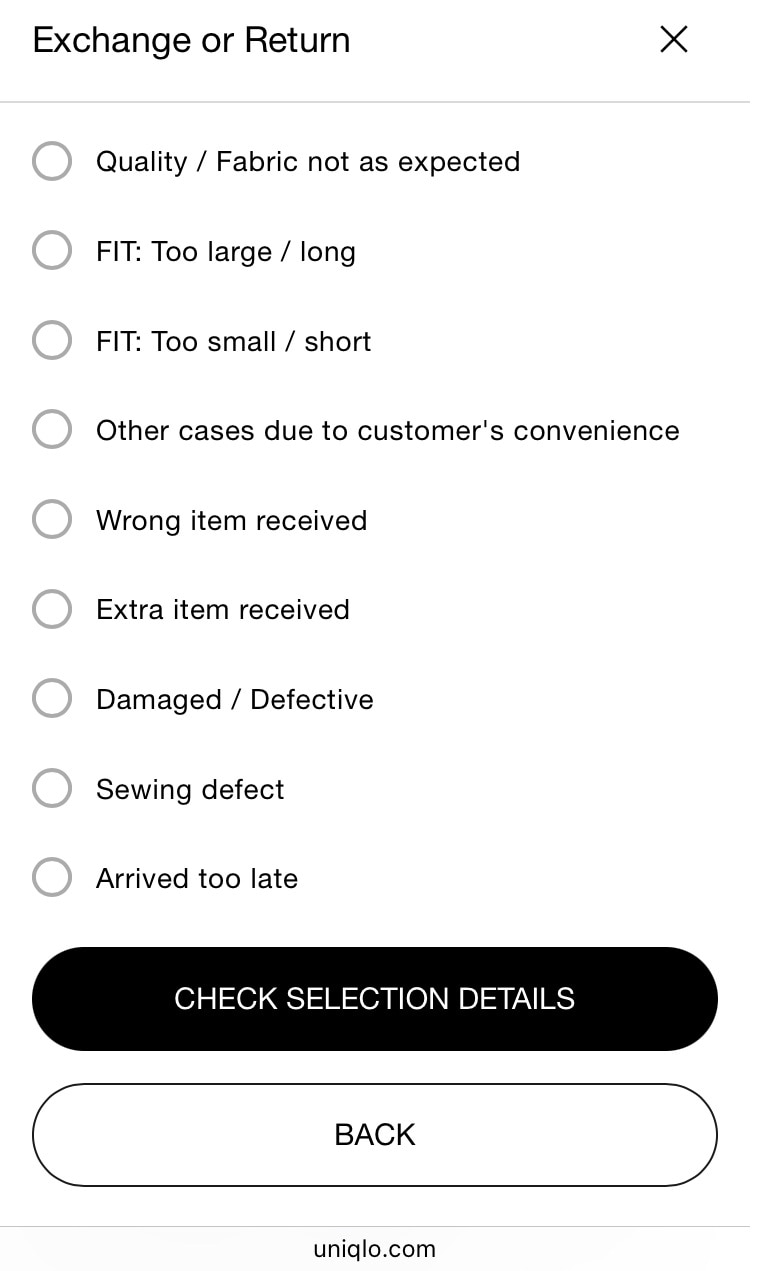Choose FIT: Too large / long
The image size is (762, 1271).
tap(52, 251)
